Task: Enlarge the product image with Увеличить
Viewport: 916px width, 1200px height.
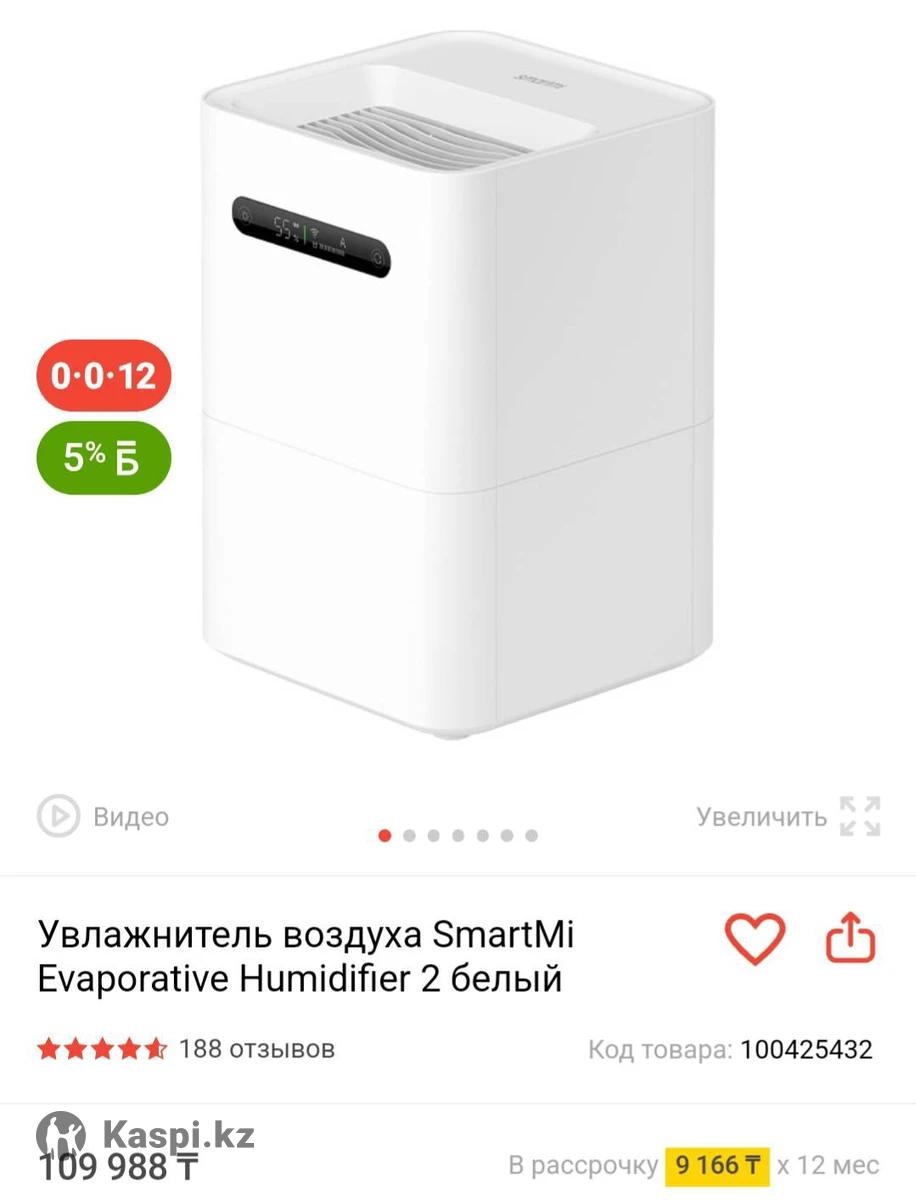Action: (x=788, y=817)
